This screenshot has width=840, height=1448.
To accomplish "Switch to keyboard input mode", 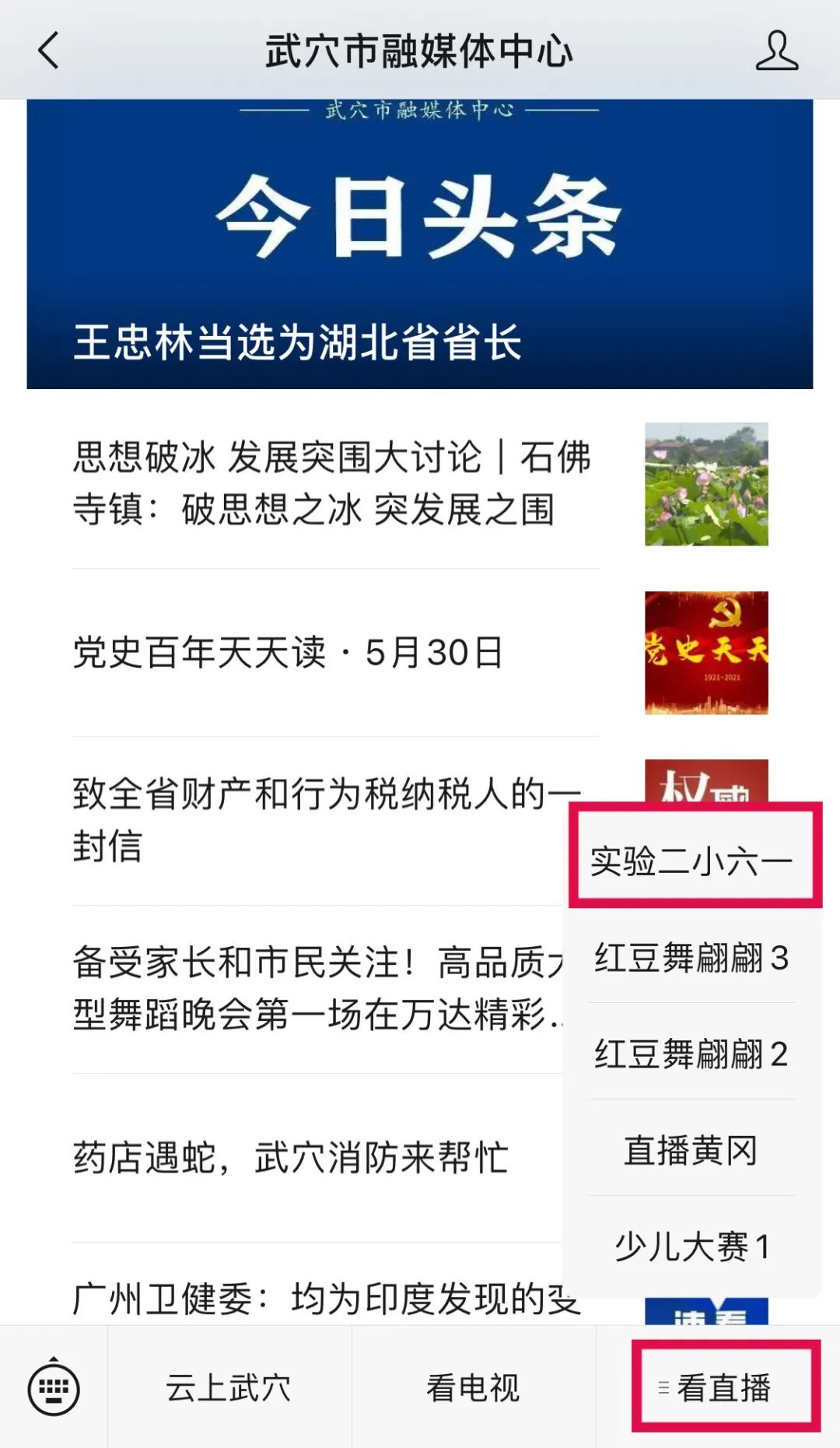I will 54,1387.
